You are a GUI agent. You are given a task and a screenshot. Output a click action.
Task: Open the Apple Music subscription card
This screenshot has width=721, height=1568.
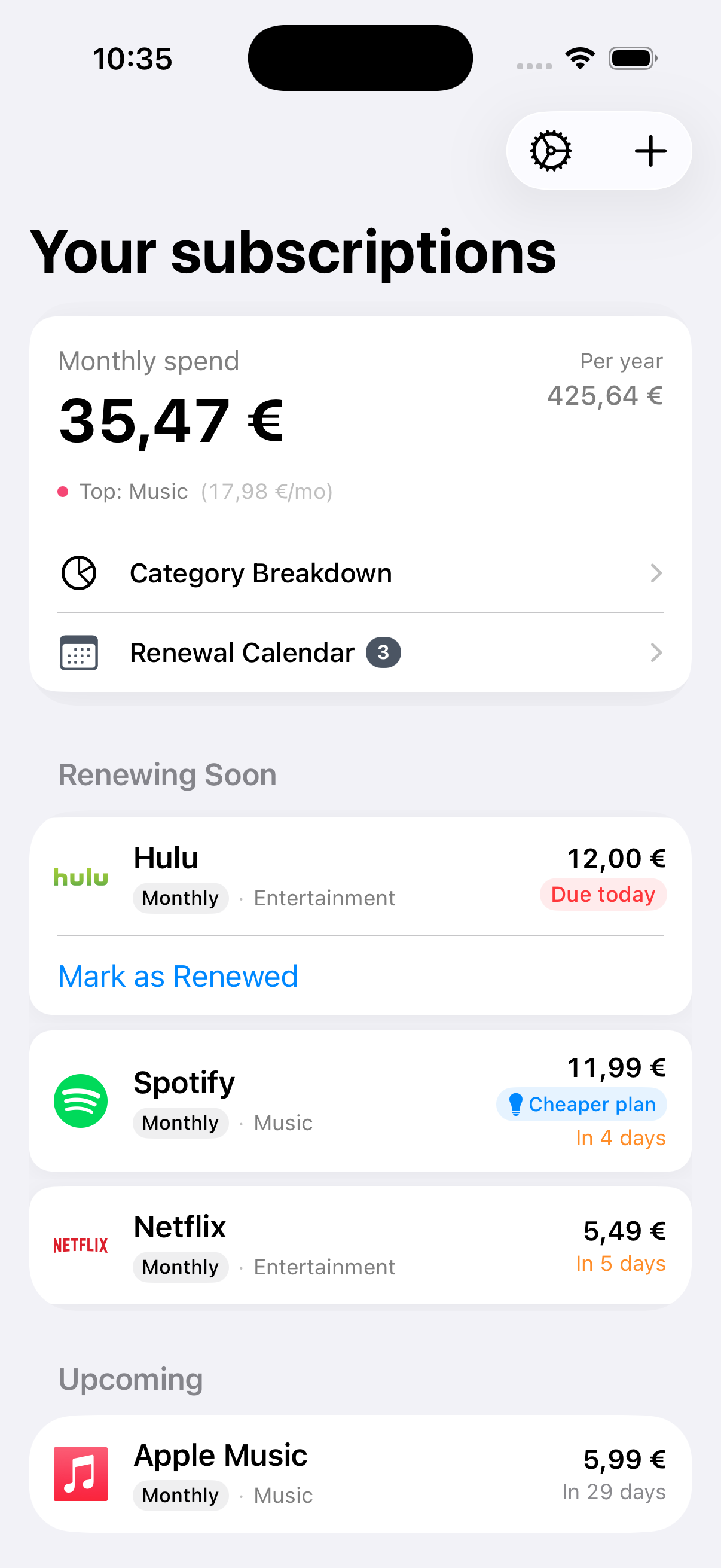360,1474
